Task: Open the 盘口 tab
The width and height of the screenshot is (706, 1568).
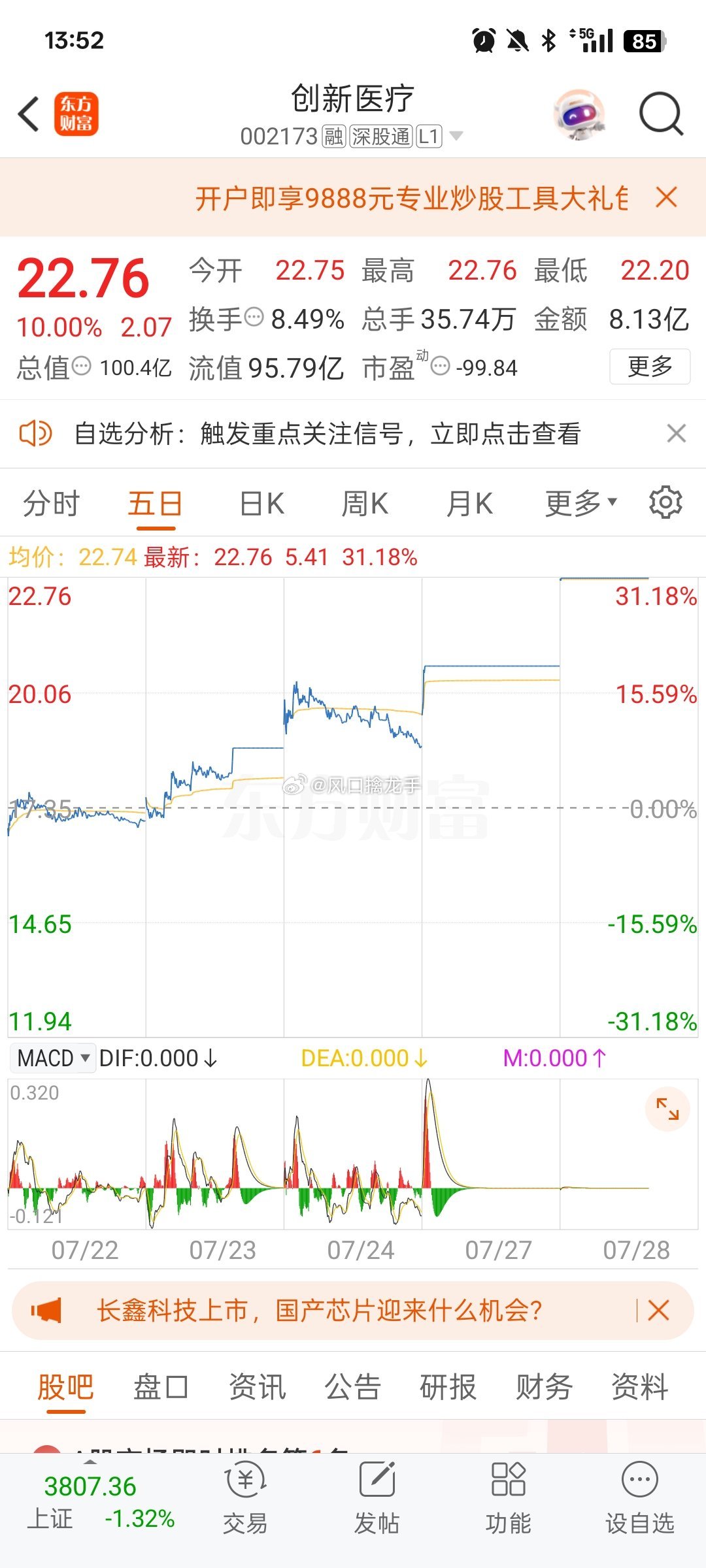Action: click(160, 1386)
